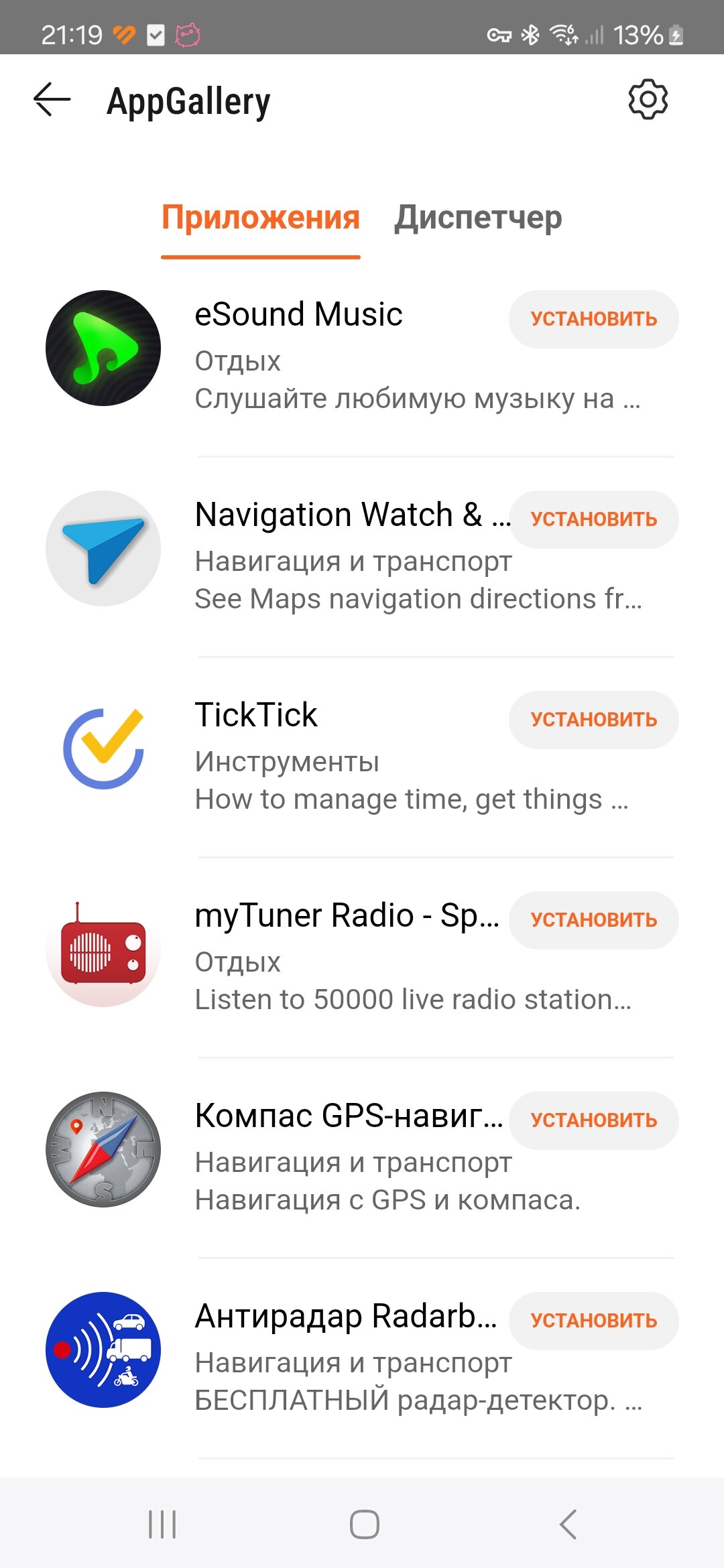Install Navigation Watch app

click(x=594, y=519)
